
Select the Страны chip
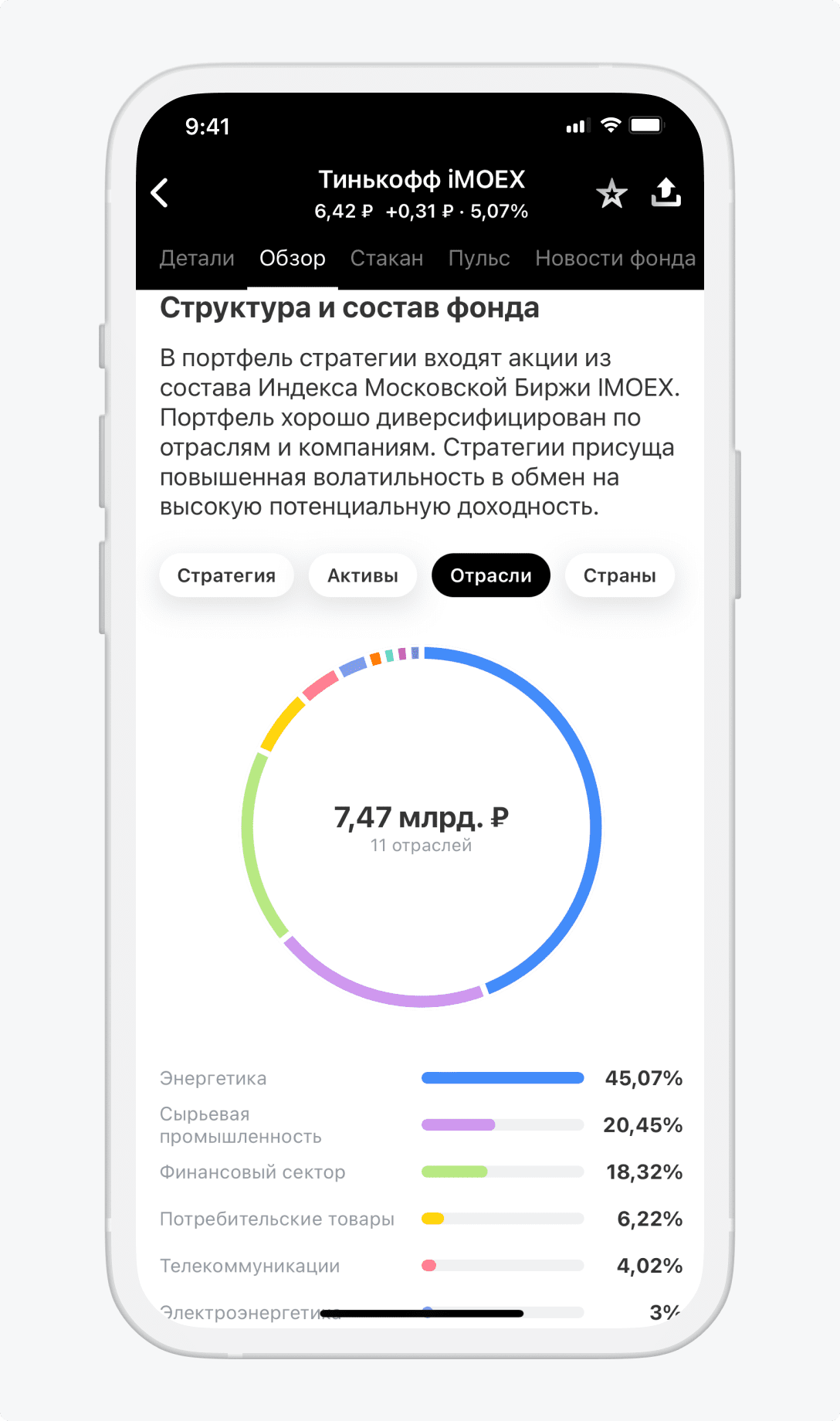click(619, 575)
